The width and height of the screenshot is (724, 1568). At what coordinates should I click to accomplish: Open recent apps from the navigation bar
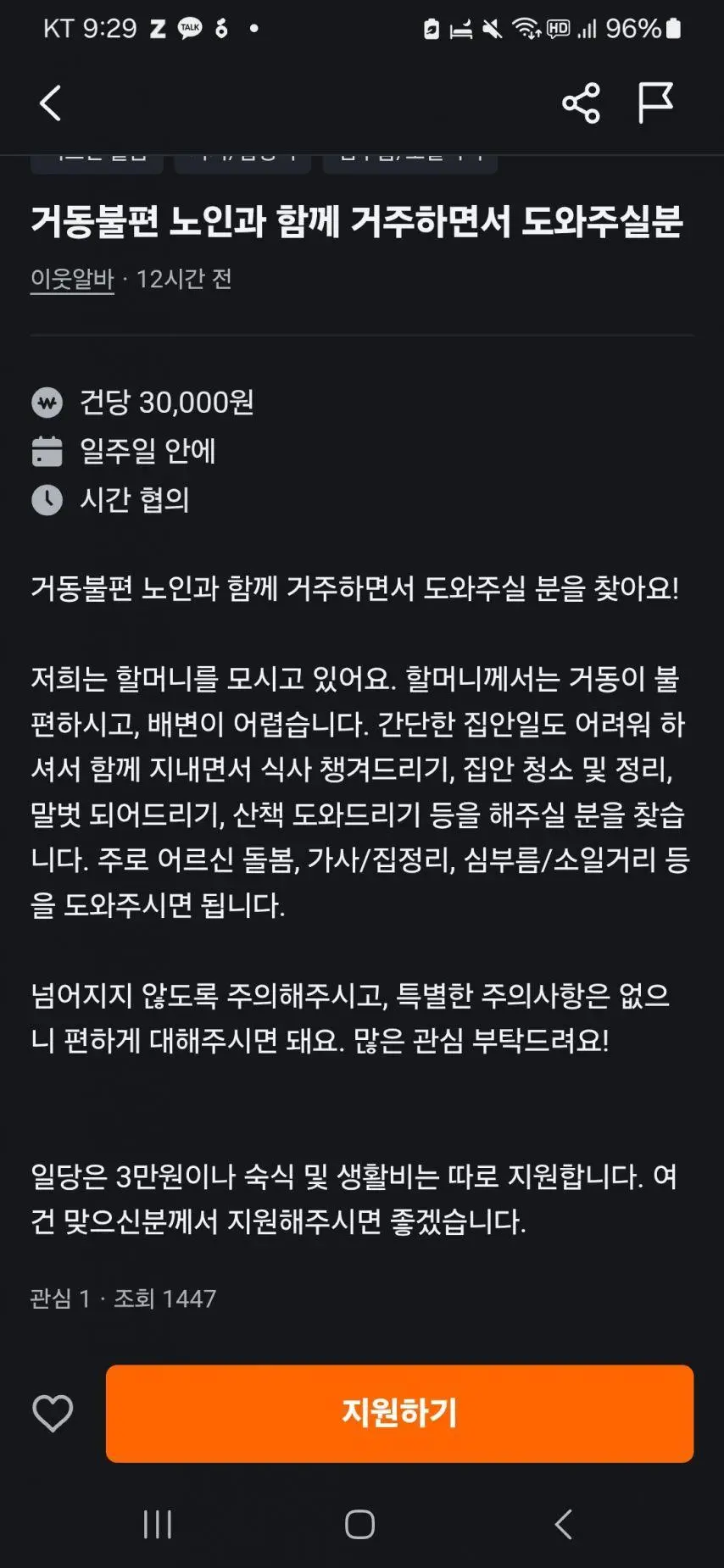pos(158,1524)
